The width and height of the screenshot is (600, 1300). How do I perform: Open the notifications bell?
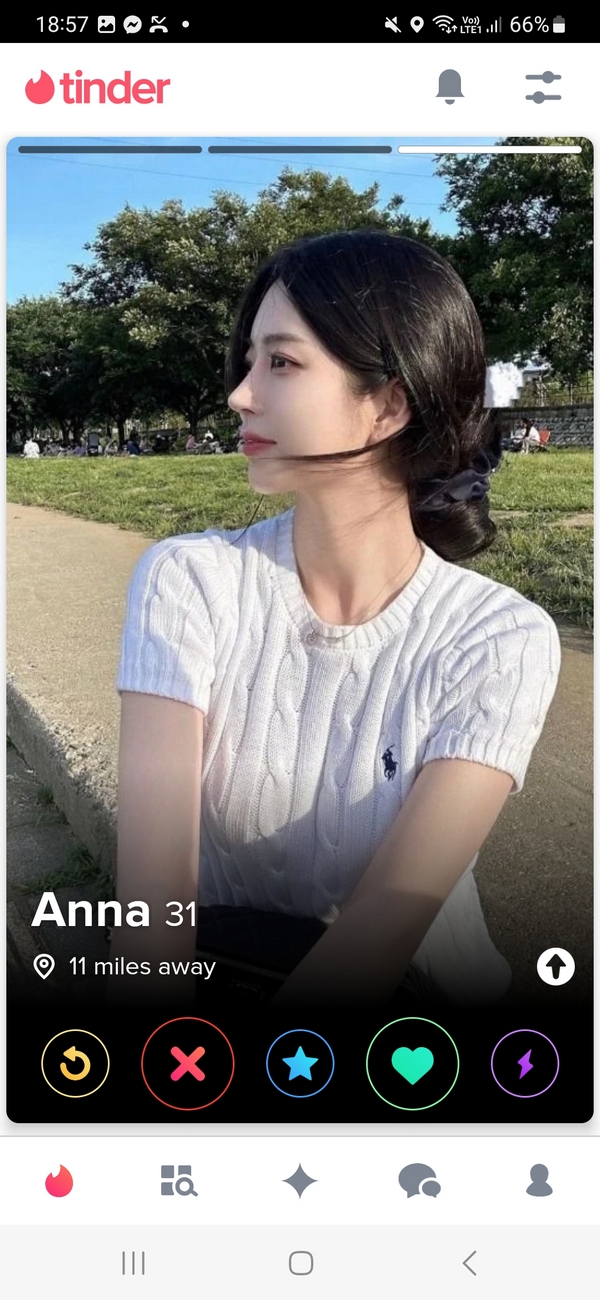[450, 87]
